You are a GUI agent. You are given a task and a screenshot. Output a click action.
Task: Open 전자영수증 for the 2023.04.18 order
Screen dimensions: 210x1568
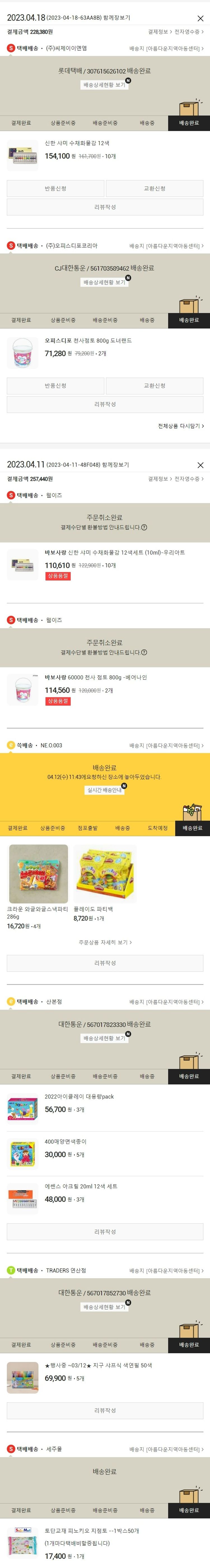click(x=189, y=32)
